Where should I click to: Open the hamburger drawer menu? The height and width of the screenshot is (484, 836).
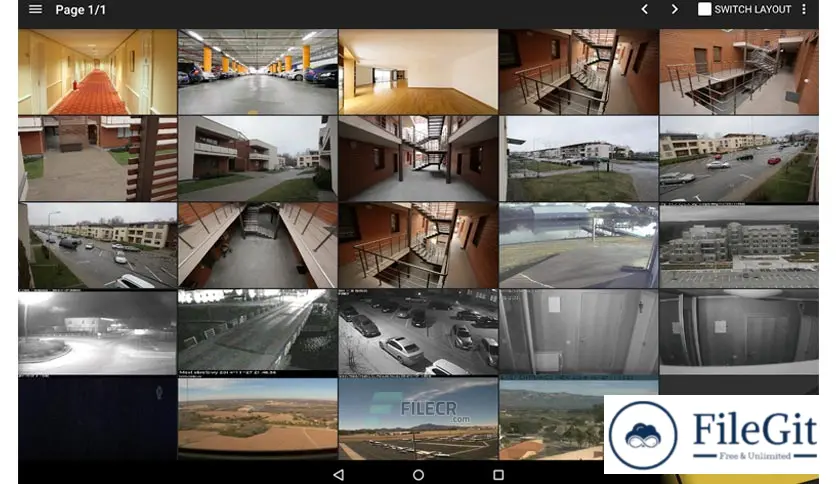pos(36,10)
